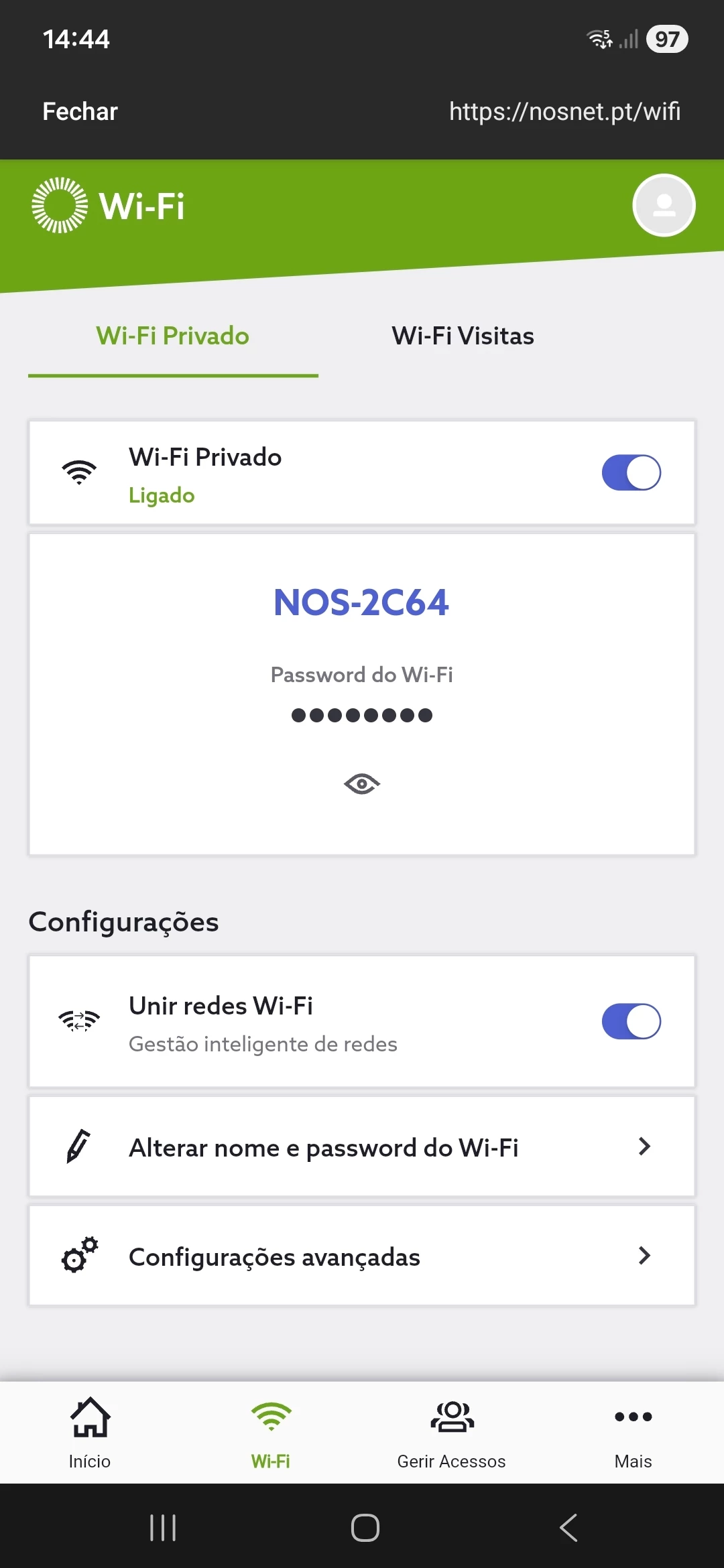Go to the Início tab
The width and height of the screenshot is (724, 1568).
pyautogui.click(x=90, y=1433)
